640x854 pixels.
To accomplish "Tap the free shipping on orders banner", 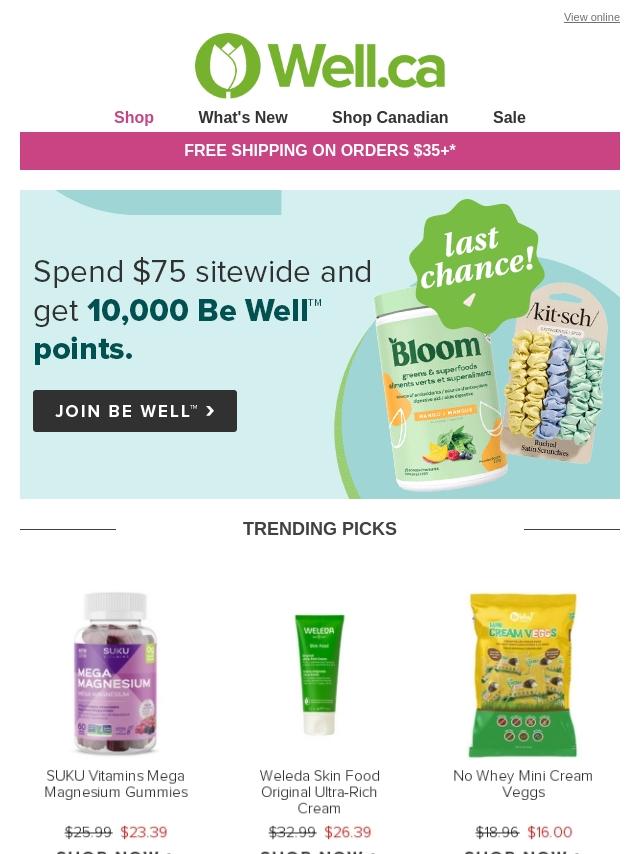I will [x=320, y=151].
